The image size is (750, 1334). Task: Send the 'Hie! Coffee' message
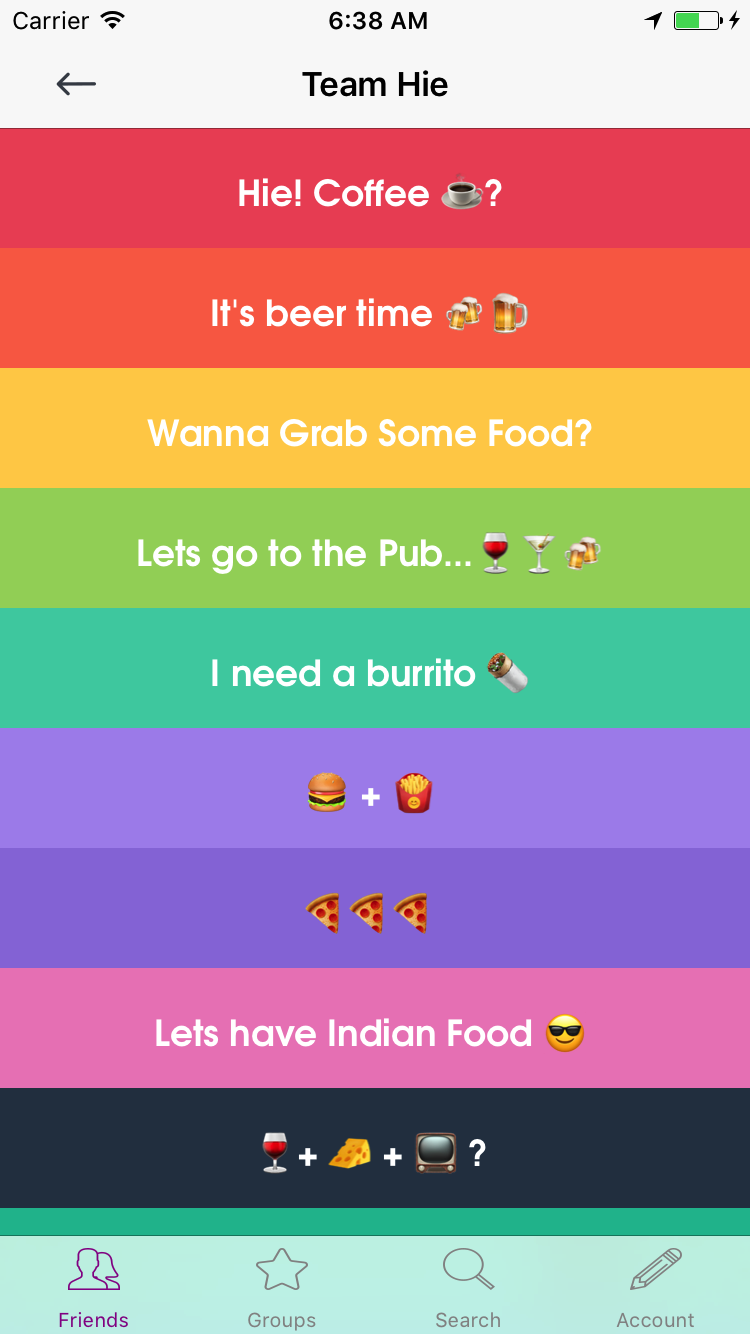coord(375,188)
